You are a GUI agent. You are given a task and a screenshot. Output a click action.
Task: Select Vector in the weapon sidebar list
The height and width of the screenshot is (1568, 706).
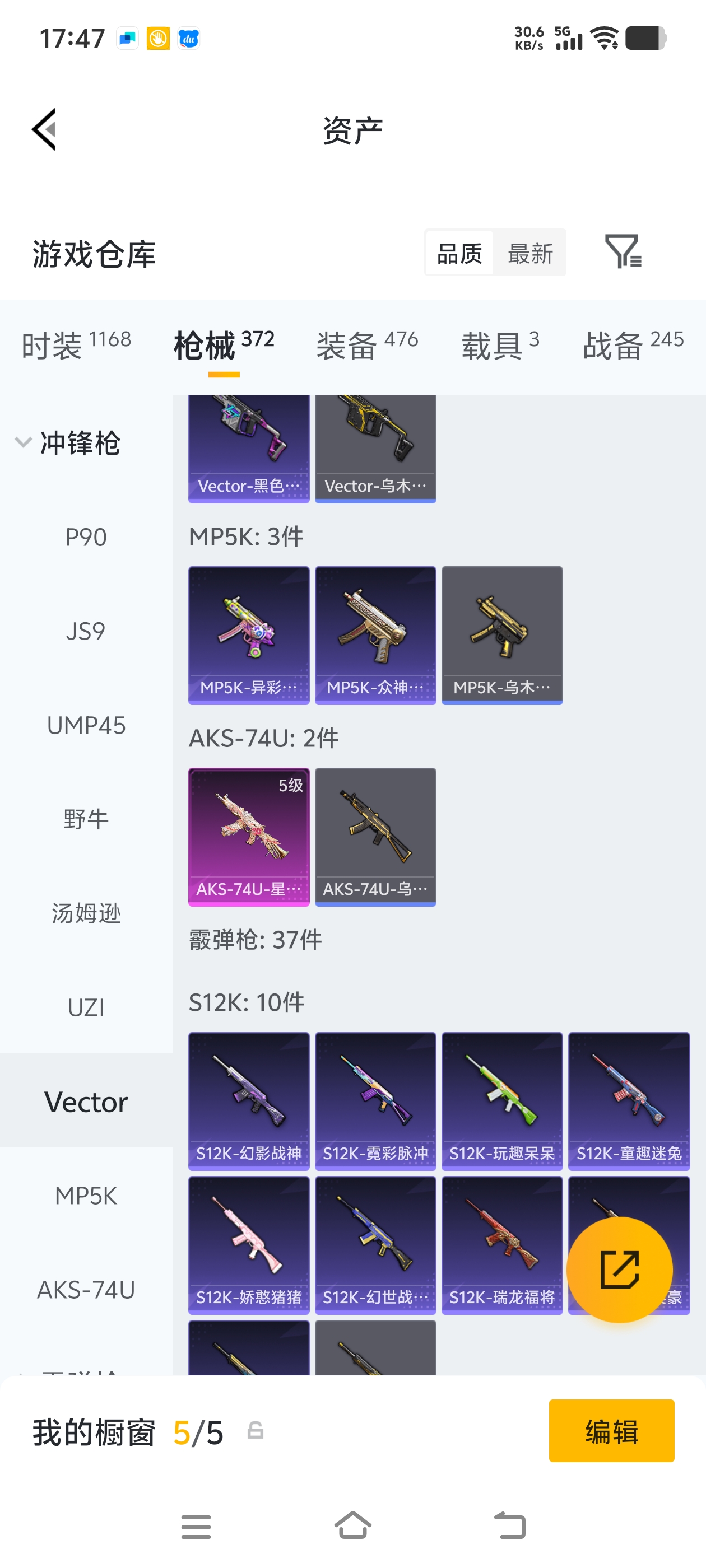click(86, 1101)
